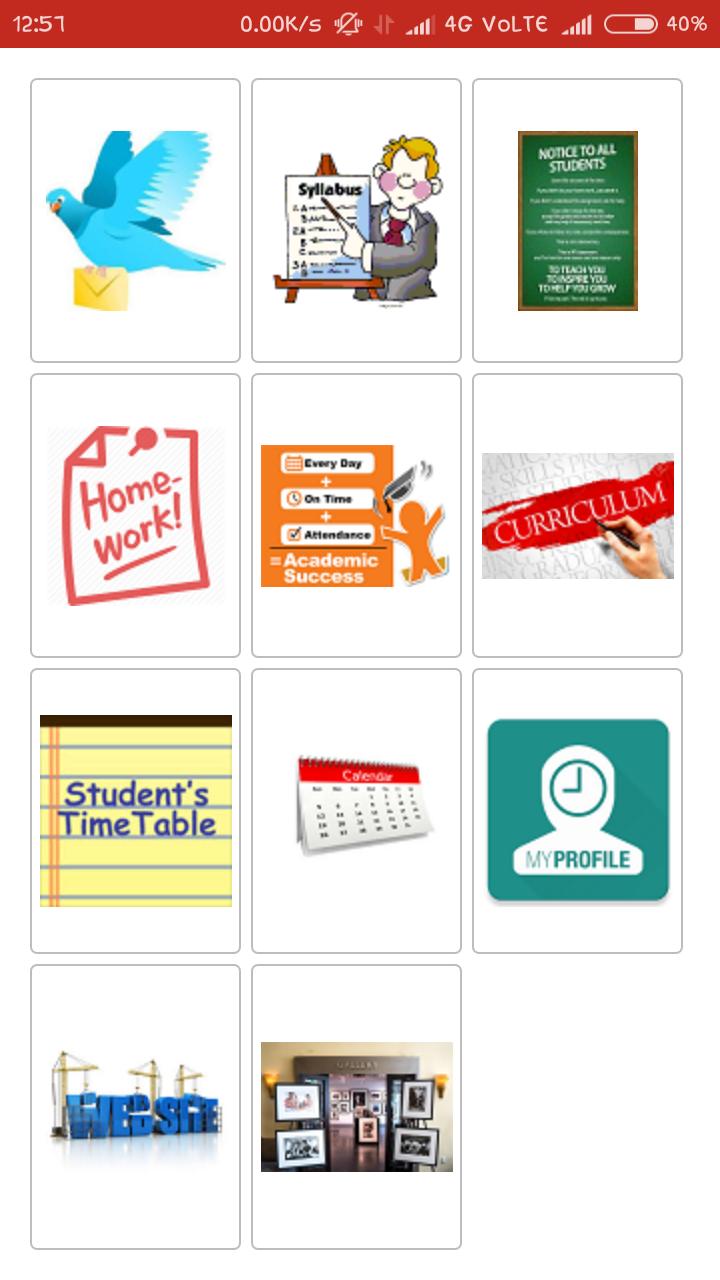Viewport: 720px width, 1280px height.
Task: View the Notice to All Students tile
Action: 577,220
